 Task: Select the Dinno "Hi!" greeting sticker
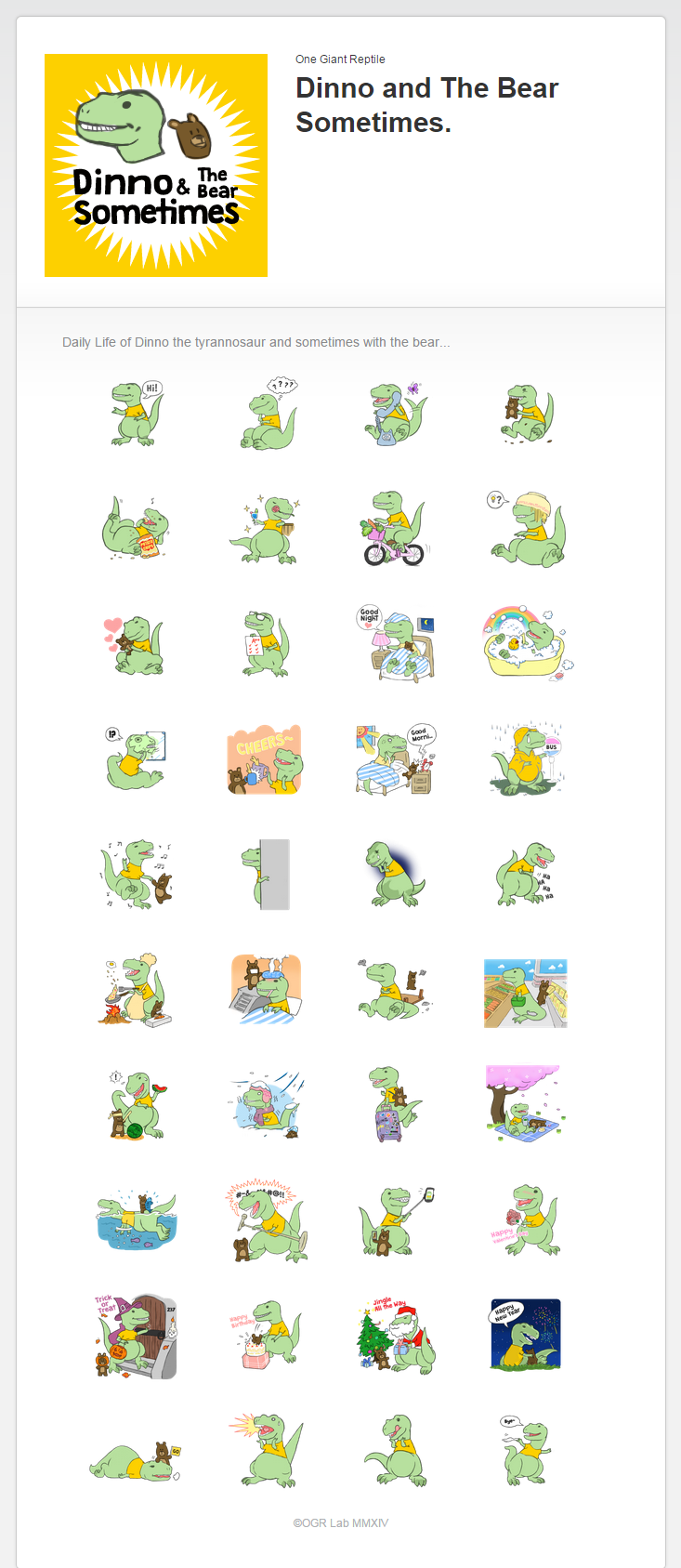[x=137, y=414]
